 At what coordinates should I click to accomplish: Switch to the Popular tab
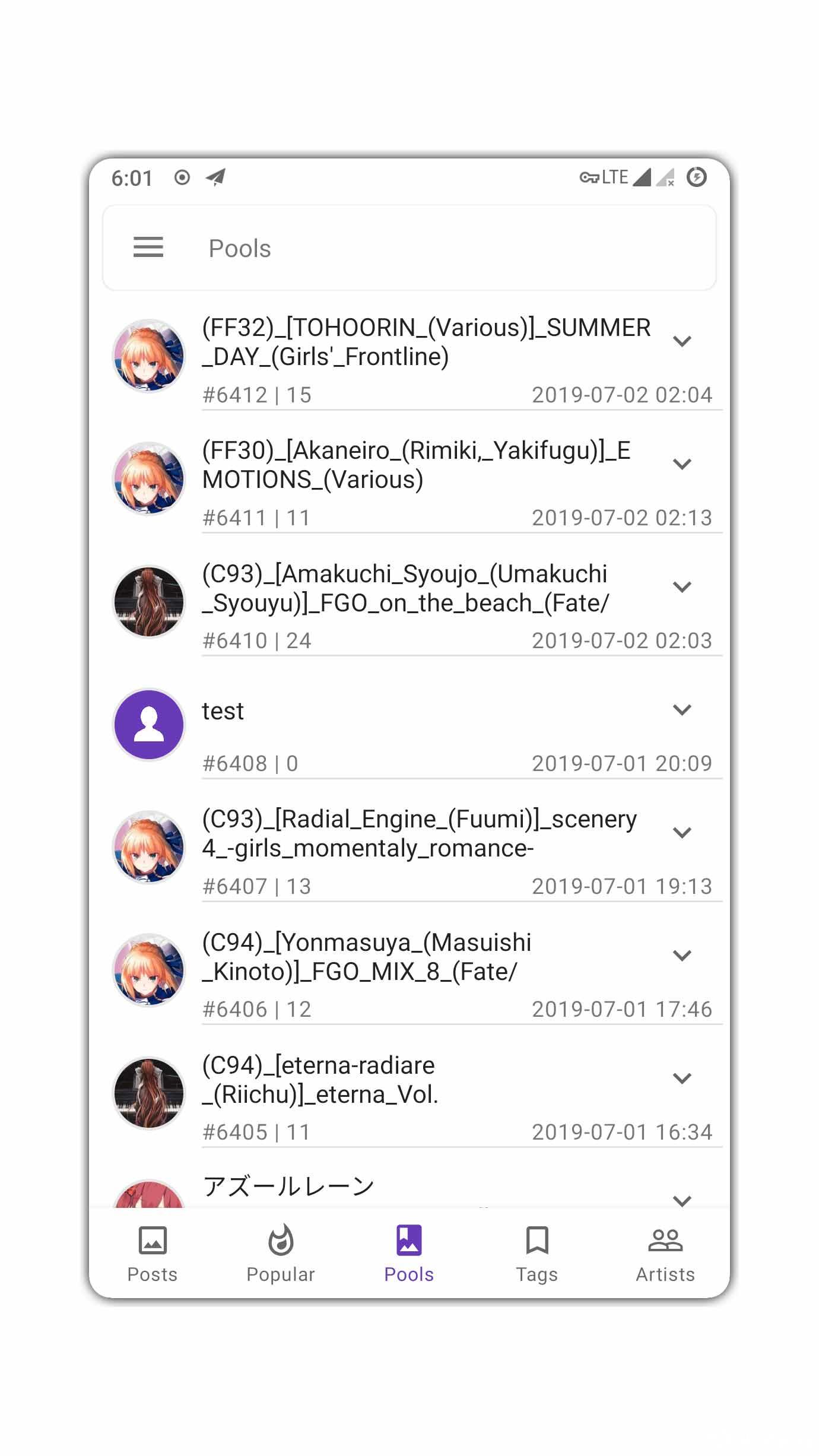pyautogui.click(x=281, y=1254)
